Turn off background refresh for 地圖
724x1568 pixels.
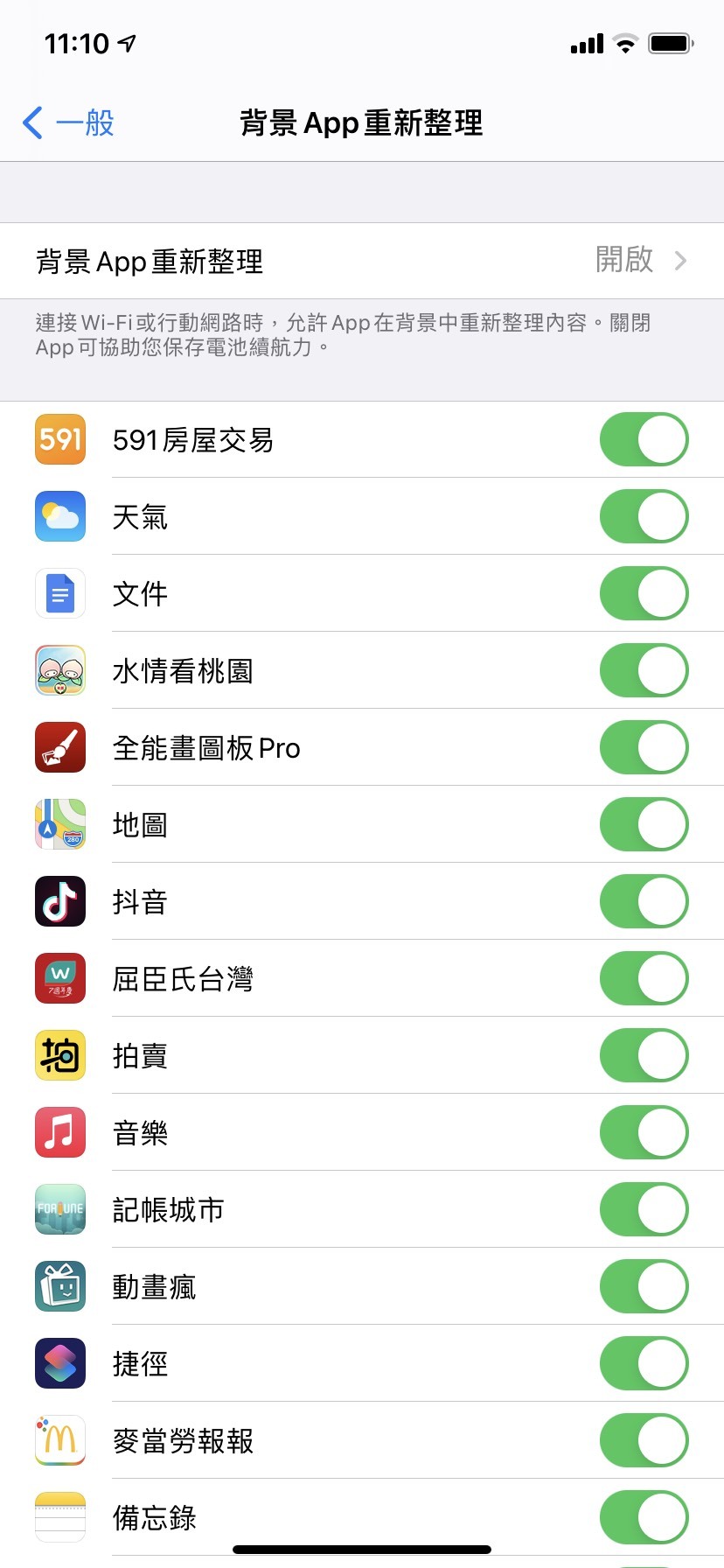(644, 824)
